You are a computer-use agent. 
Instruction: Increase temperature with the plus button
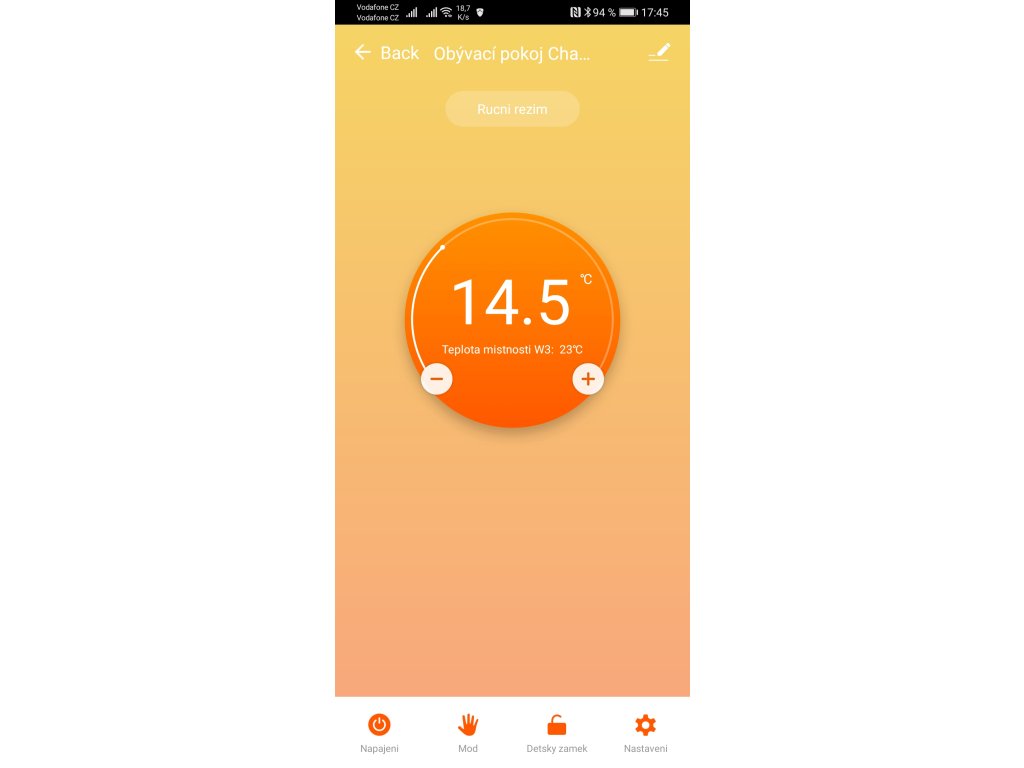(x=588, y=379)
